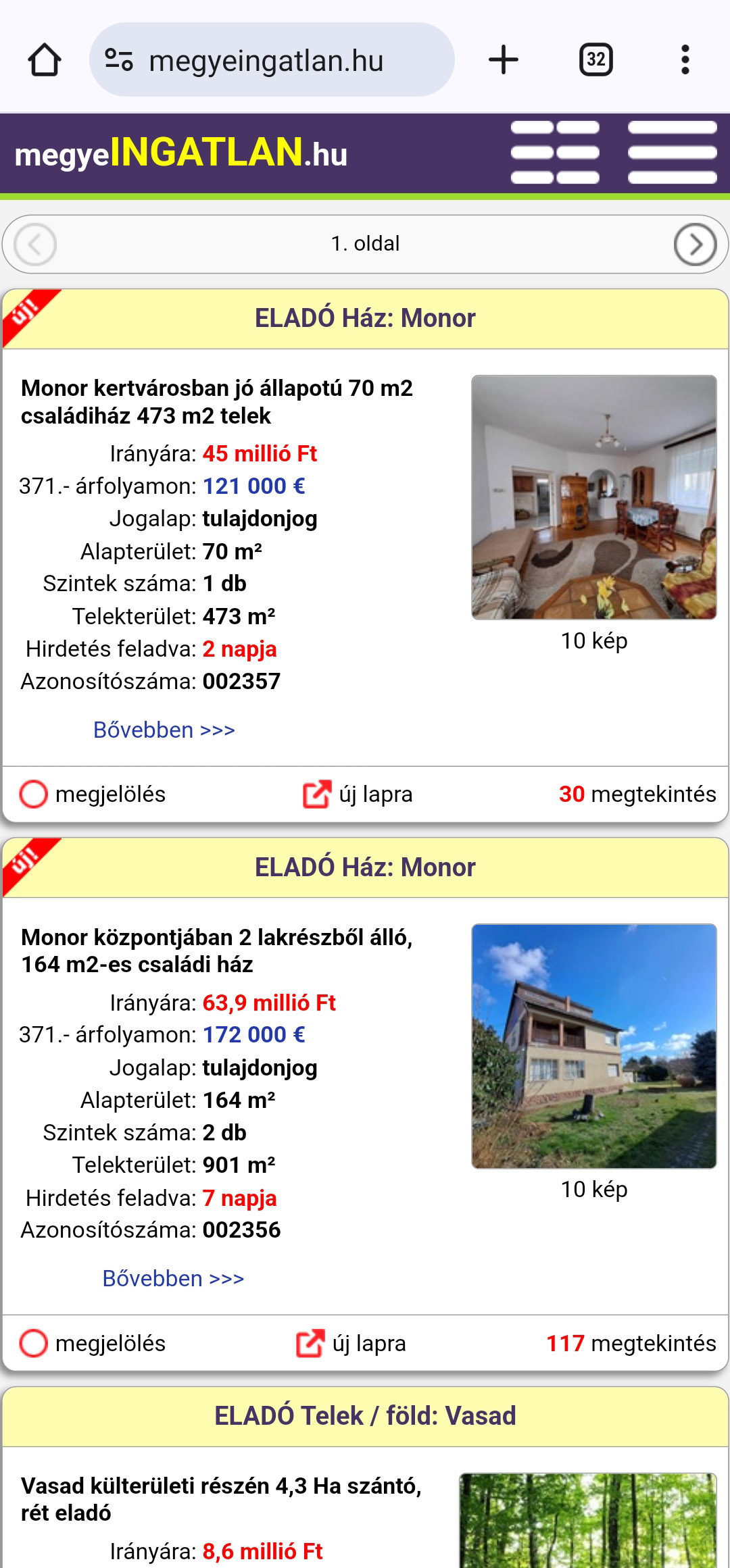Open a new browser tab

point(504,60)
